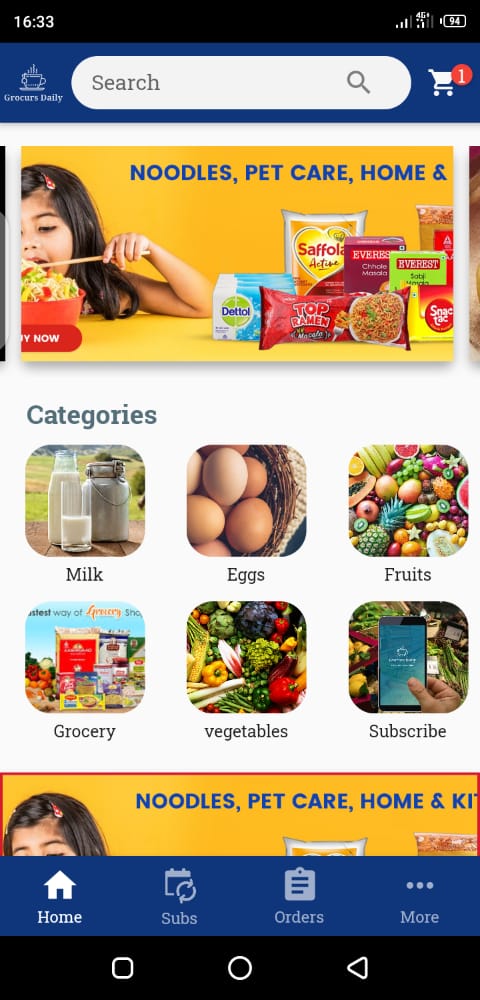Select the Home tab
Screen dimensions: 480x1000
point(59,896)
